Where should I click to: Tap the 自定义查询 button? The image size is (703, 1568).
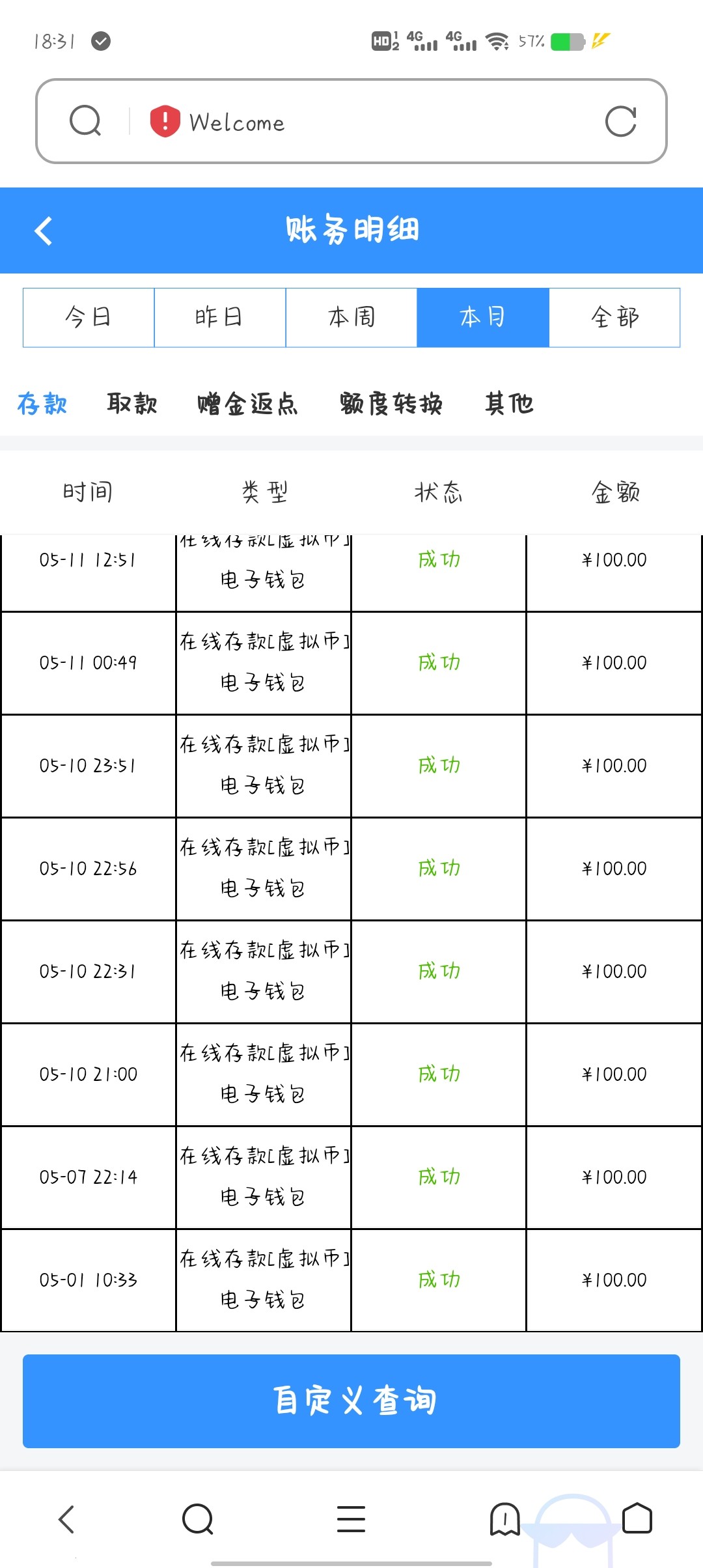[x=351, y=1401]
